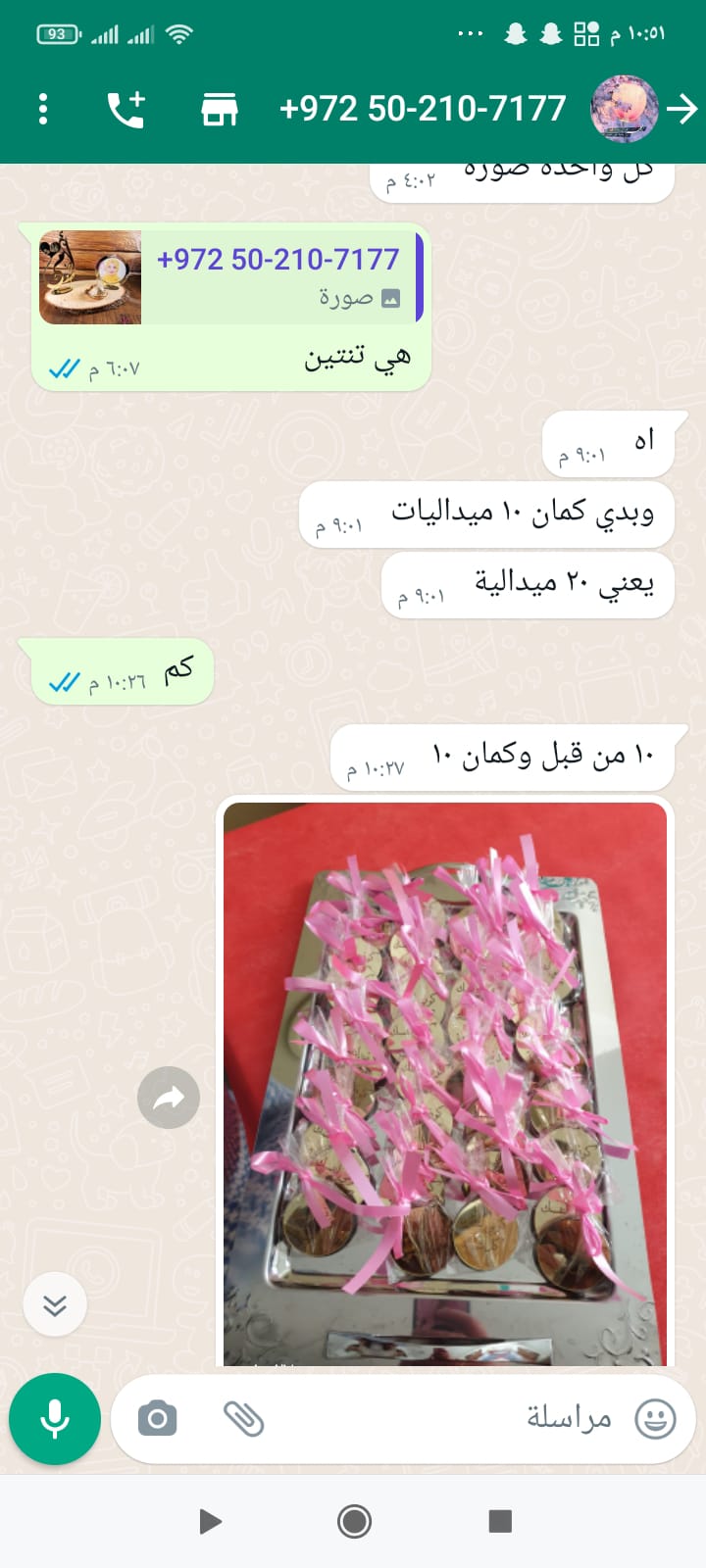Open the emoji picker

[655, 1419]
